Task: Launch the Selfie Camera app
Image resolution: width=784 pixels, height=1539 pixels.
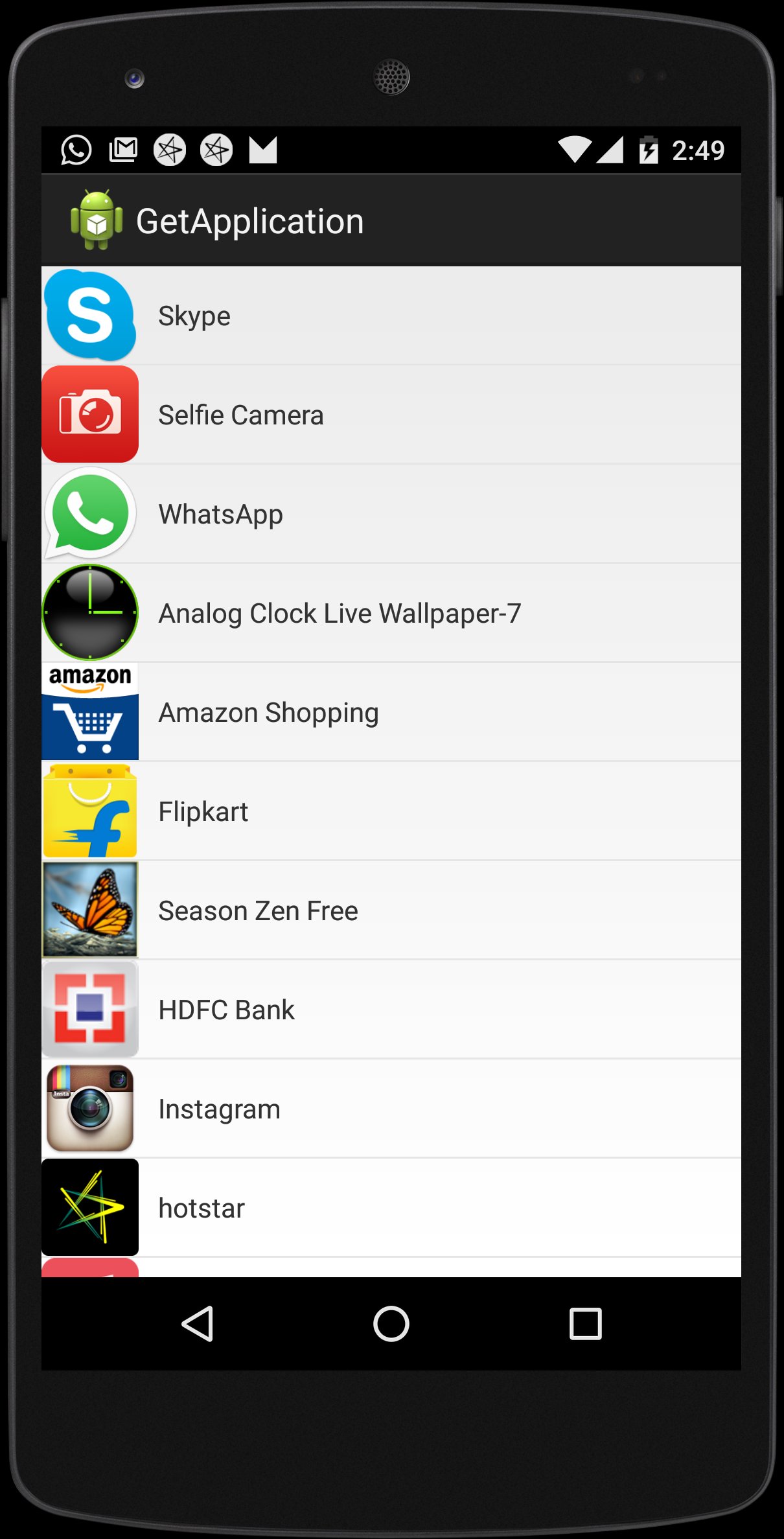Action: point(90,414)
